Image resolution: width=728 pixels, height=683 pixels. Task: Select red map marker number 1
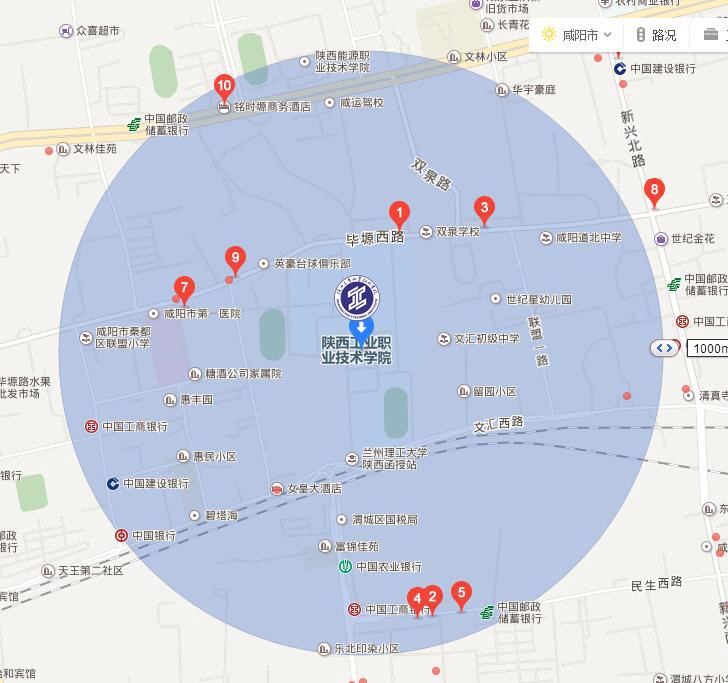399,214
